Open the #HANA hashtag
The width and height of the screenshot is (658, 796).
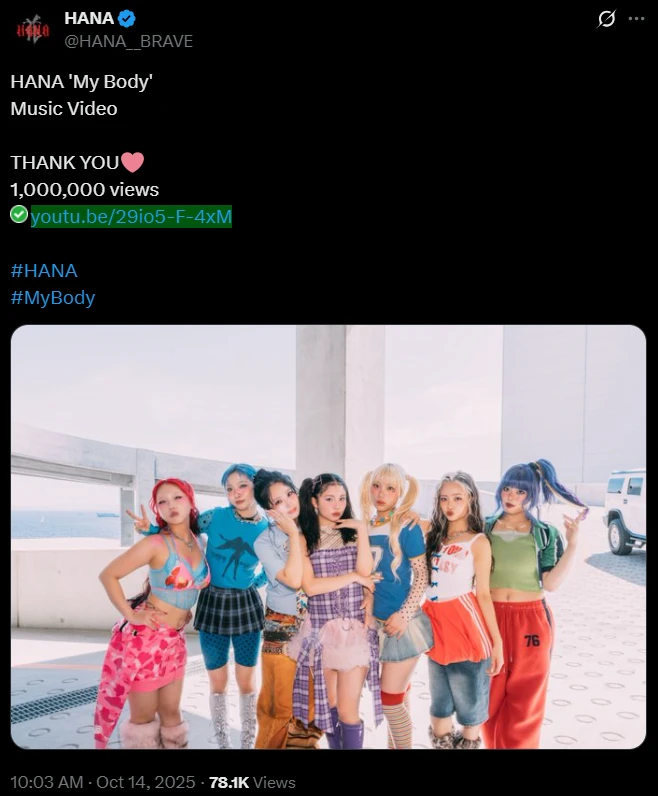44,270
